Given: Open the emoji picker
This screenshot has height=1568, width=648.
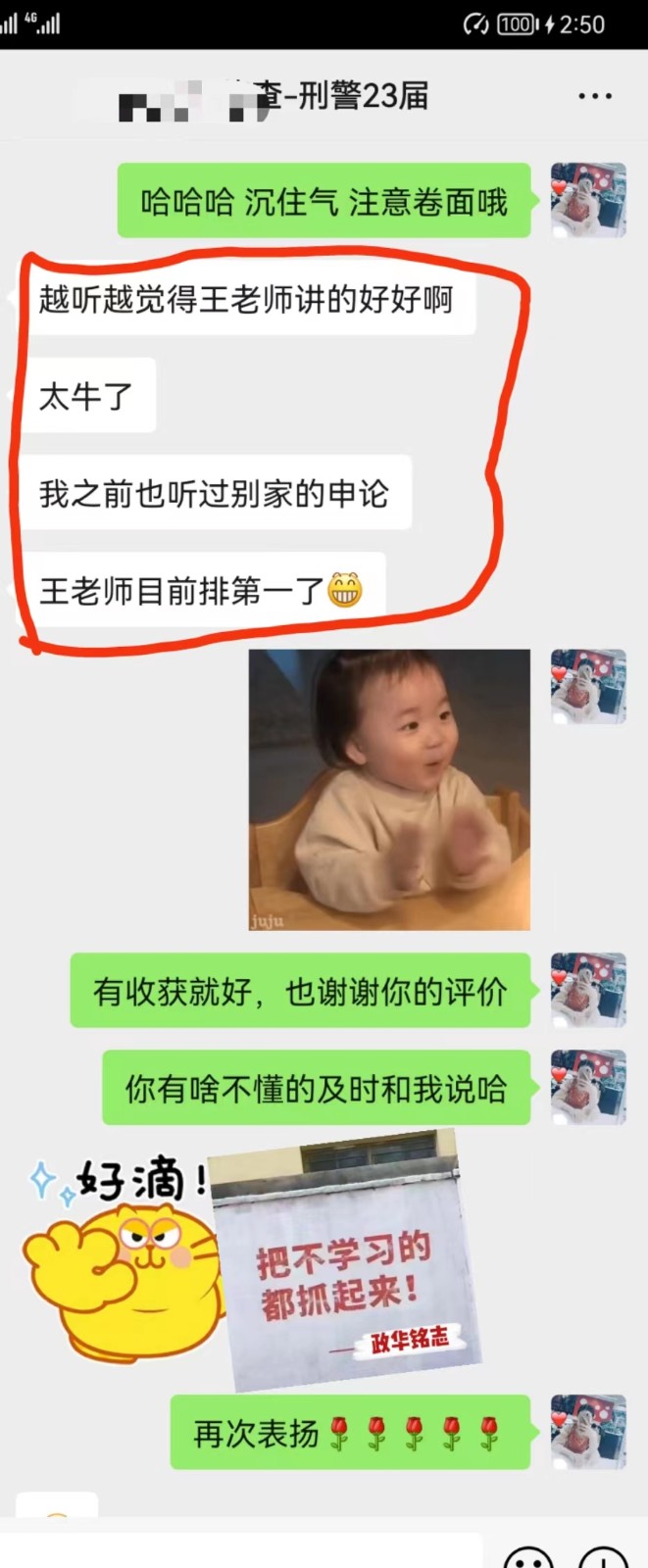Looking at the screenshot, I should point(528,1558).
